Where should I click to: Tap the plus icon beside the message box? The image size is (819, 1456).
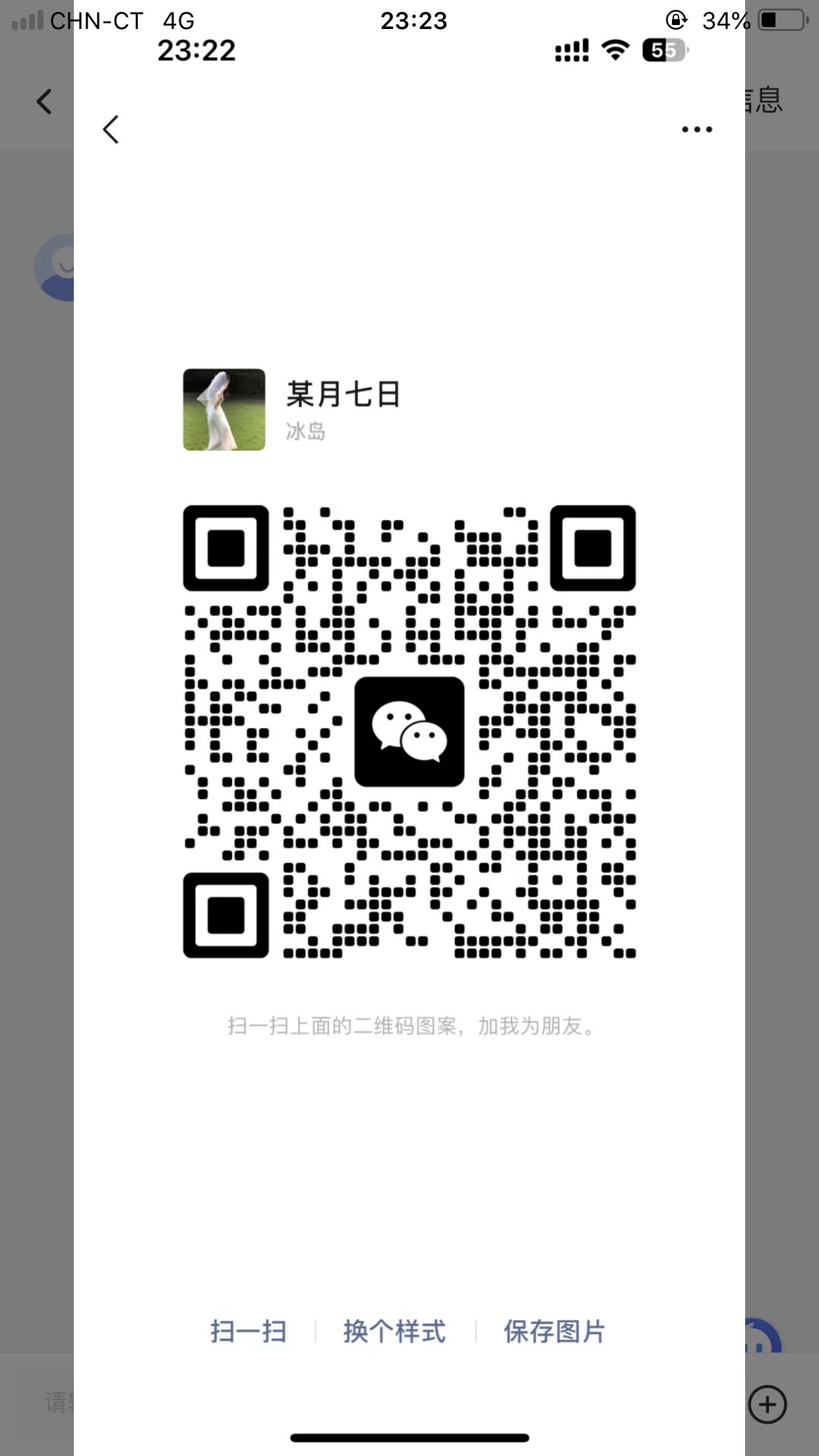tap(767, 1404)
